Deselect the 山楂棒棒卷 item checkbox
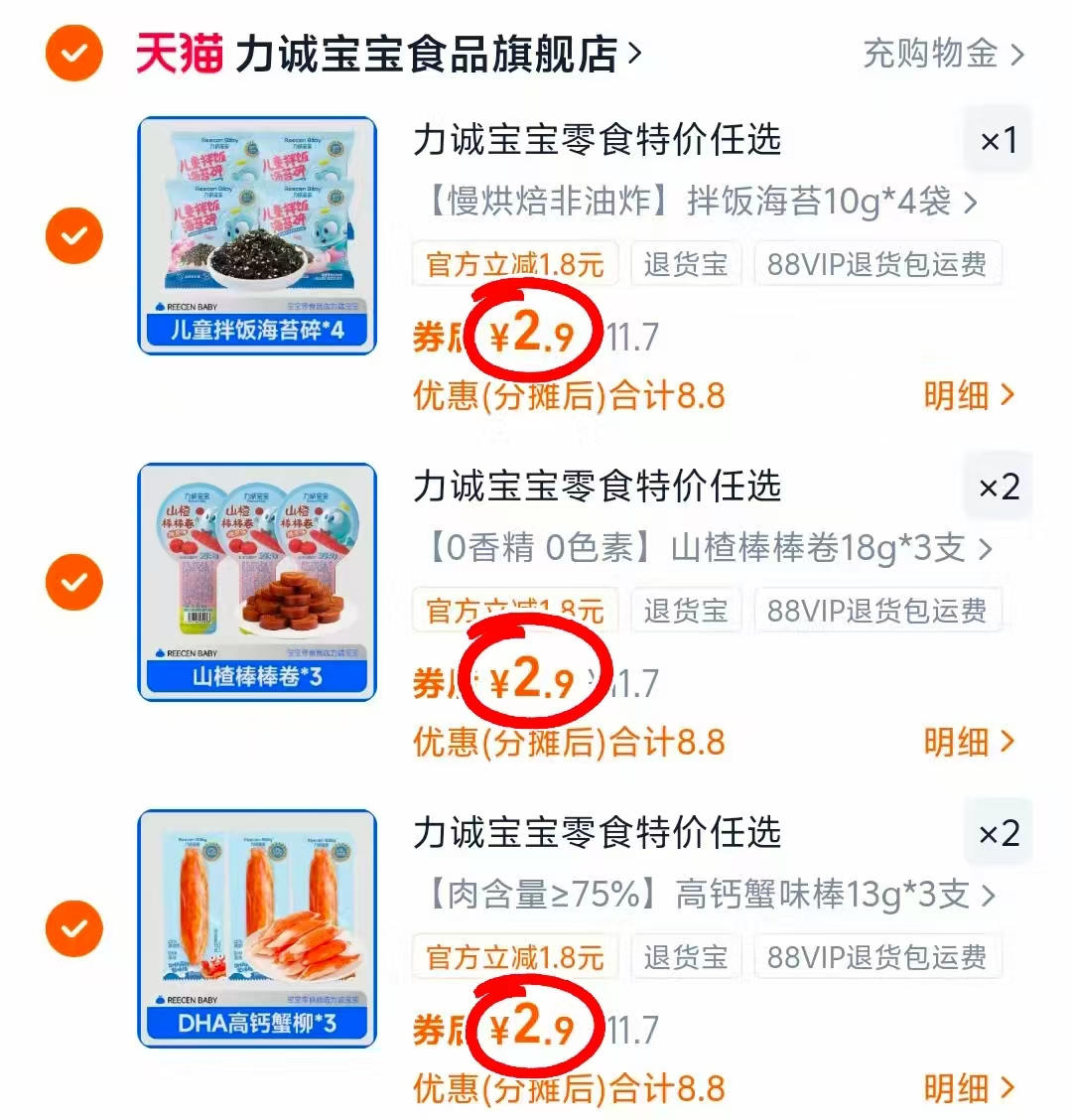Screen dimensions: 1072x1120 pos(73,582)
